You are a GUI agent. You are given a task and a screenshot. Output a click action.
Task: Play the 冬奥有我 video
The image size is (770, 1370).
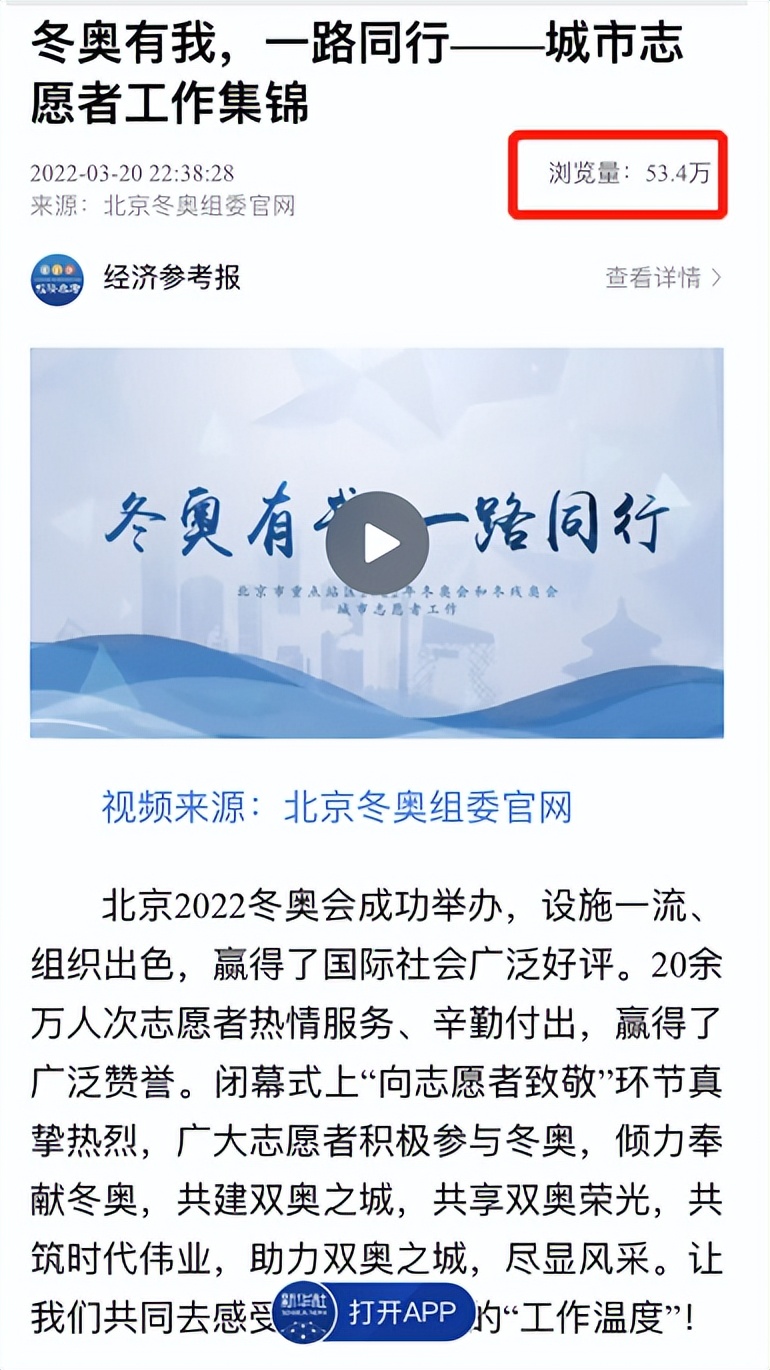pos(377,543)
